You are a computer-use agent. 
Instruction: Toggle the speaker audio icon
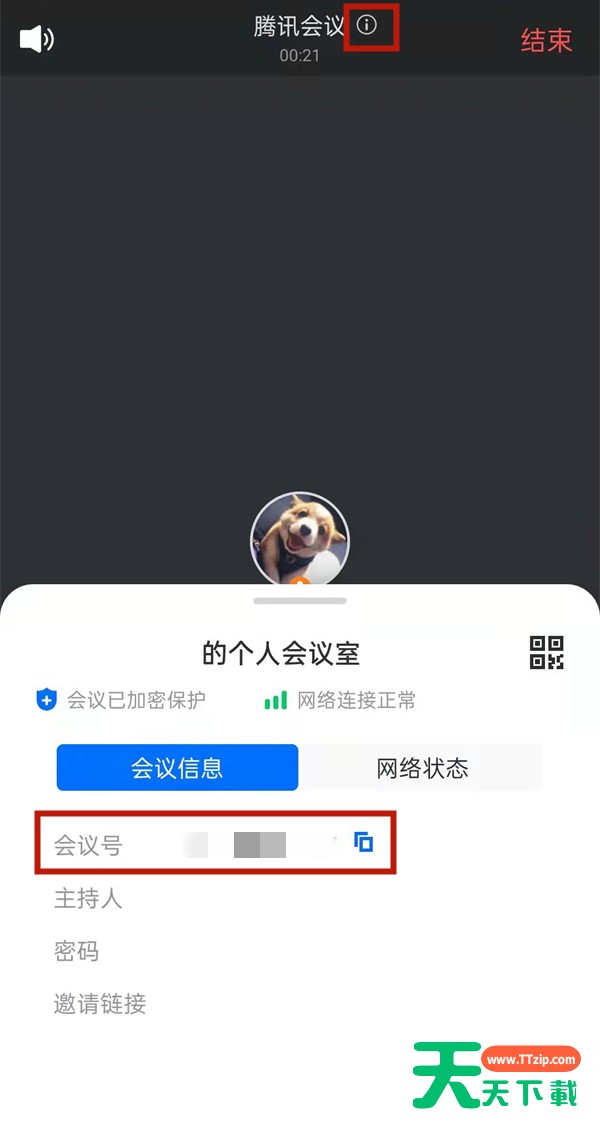[x=37, y=39]
